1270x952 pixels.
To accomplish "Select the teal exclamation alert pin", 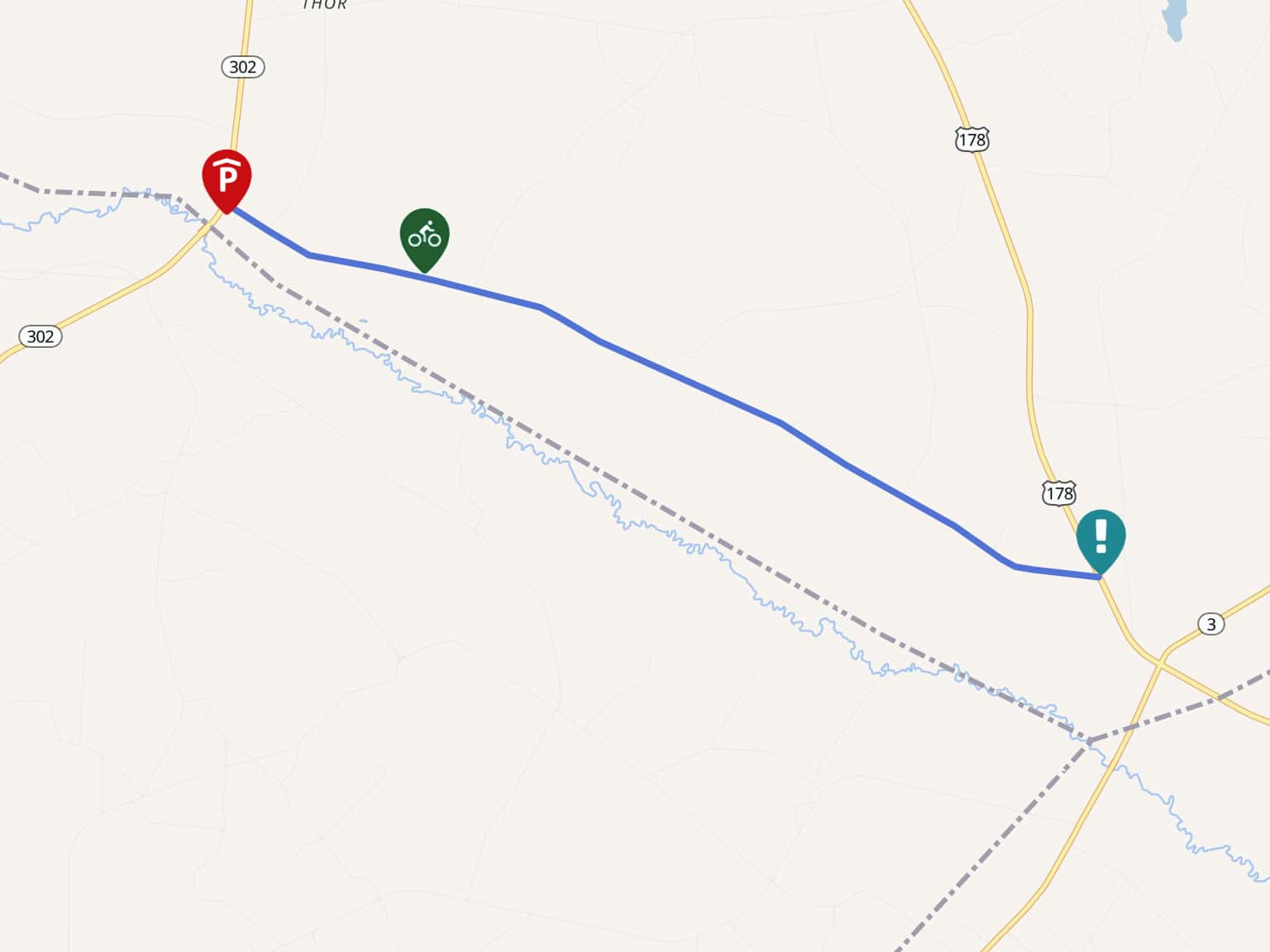I will tap(1101, 537).
